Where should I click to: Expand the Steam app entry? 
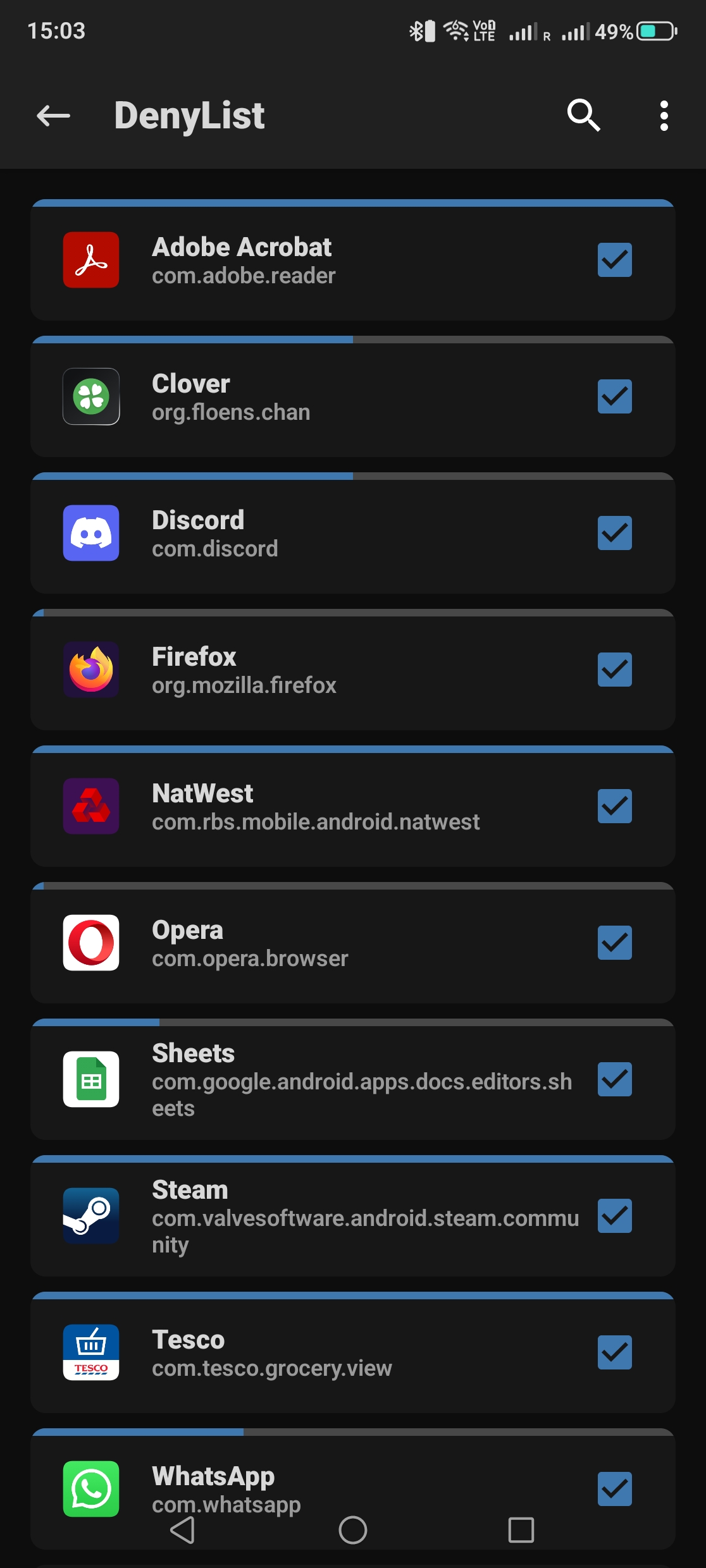[316, 1216]
